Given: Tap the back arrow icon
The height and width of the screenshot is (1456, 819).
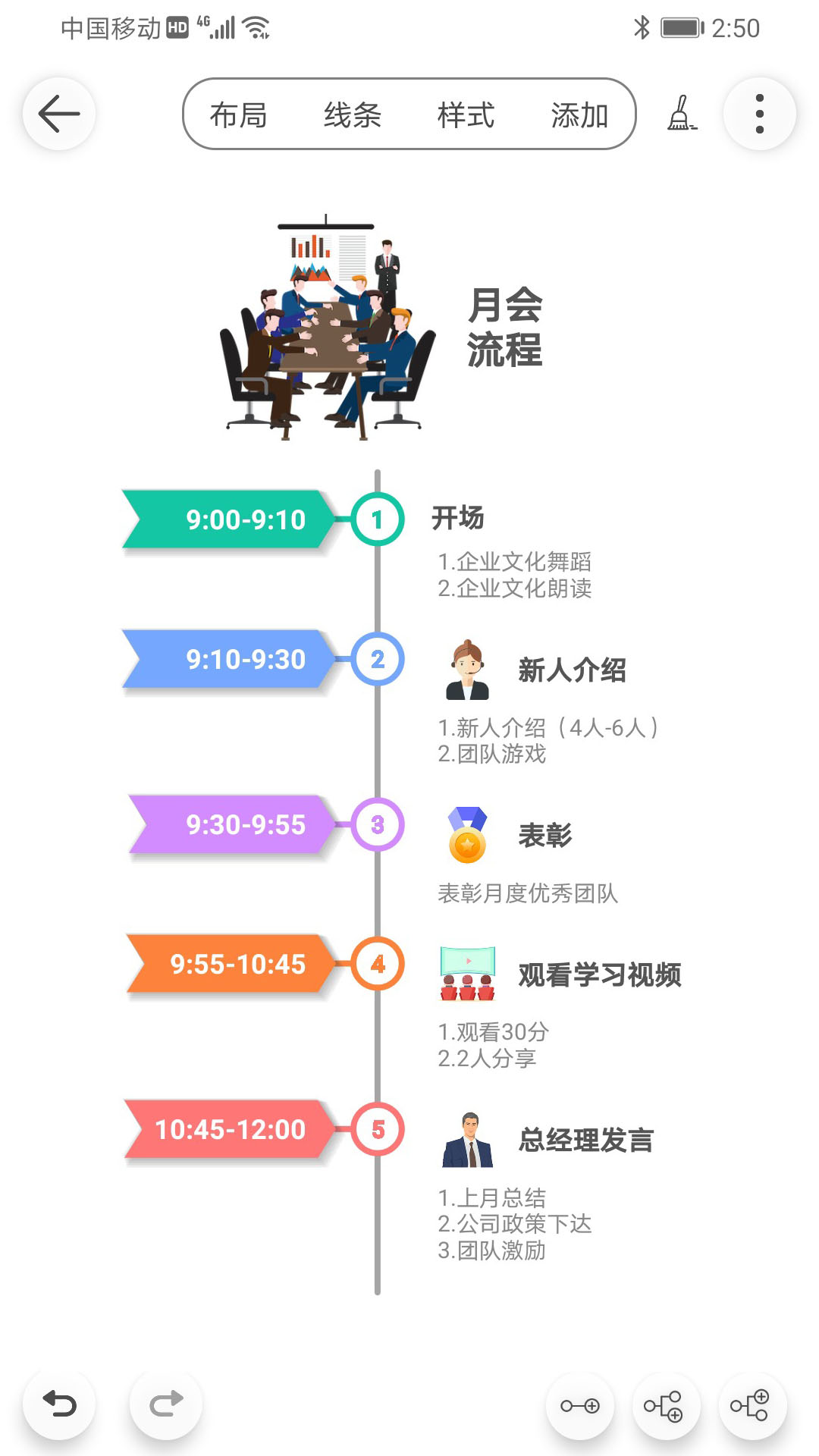Looking at the screenshot, I should pyautogui.click(x=59, y=114).
